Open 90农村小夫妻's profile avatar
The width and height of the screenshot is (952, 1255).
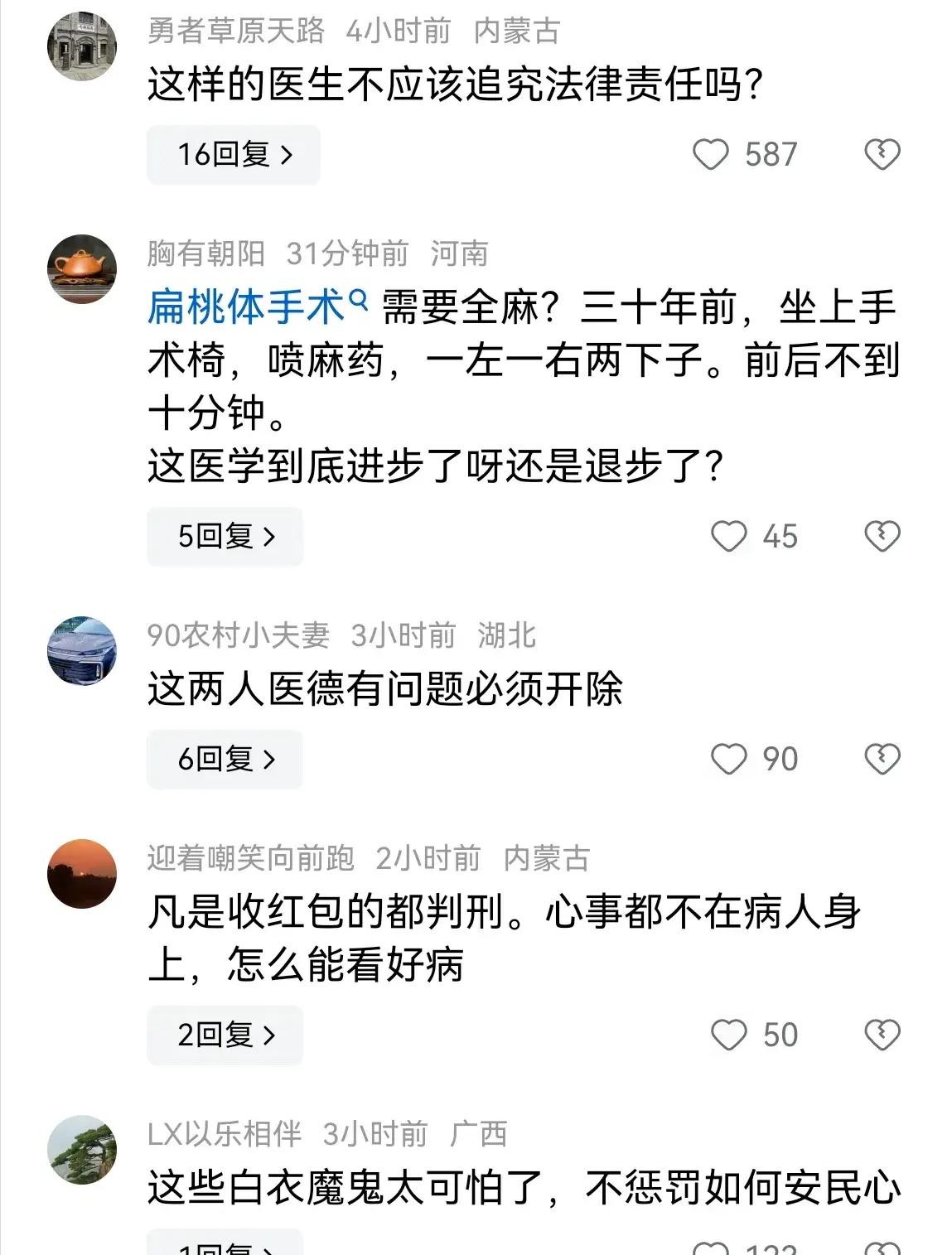[82, 651]
